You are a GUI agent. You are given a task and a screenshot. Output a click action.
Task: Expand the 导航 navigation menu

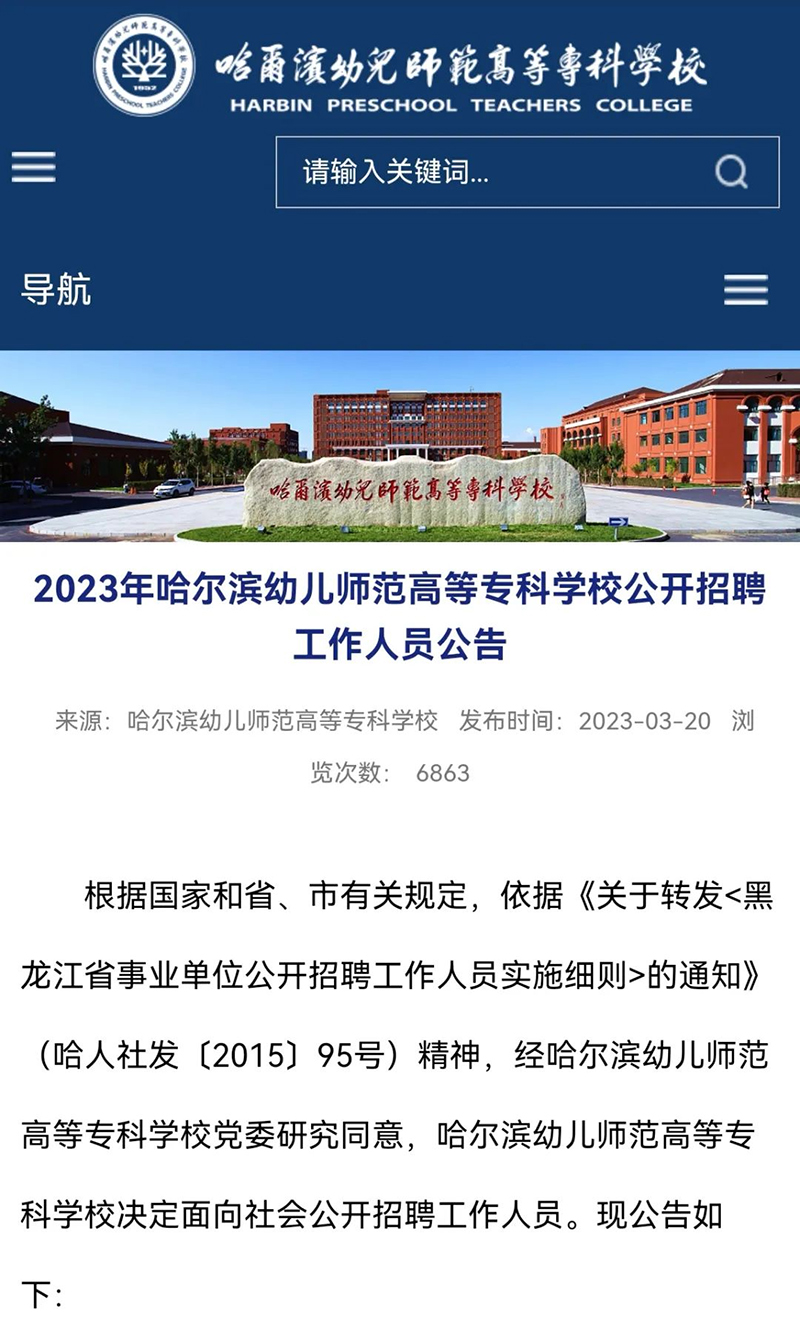pos(746,290)
